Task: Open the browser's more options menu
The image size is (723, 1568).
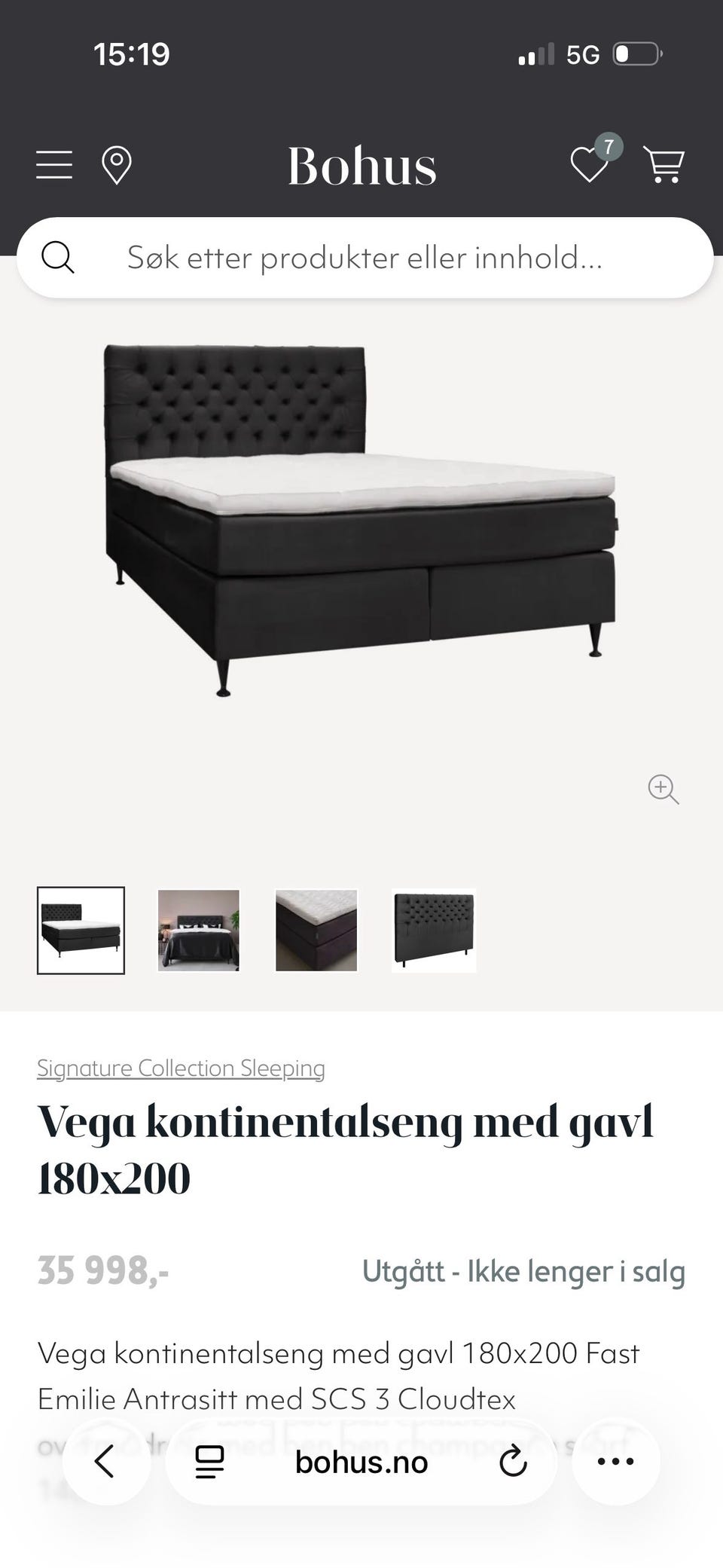Action: (615, 1462)
